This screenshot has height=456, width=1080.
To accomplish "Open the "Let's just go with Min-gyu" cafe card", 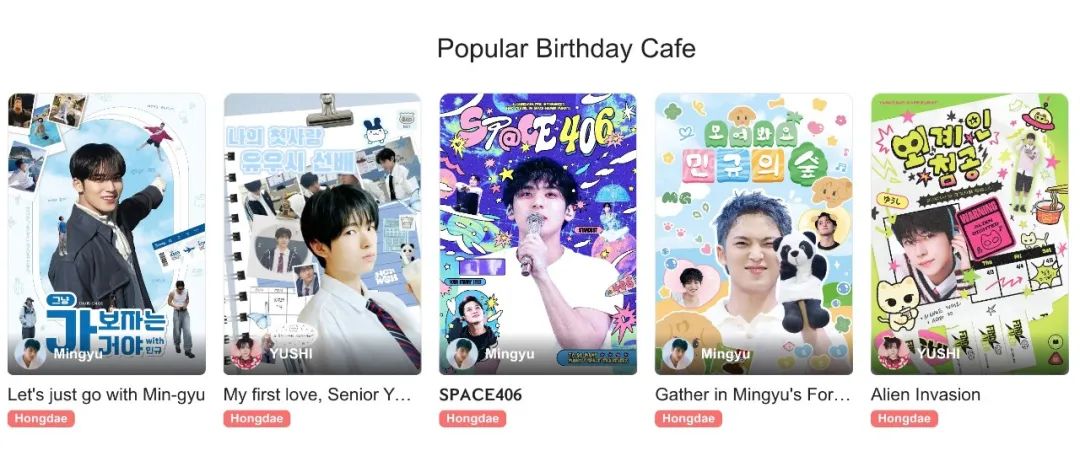I will (x=106, y=234).
